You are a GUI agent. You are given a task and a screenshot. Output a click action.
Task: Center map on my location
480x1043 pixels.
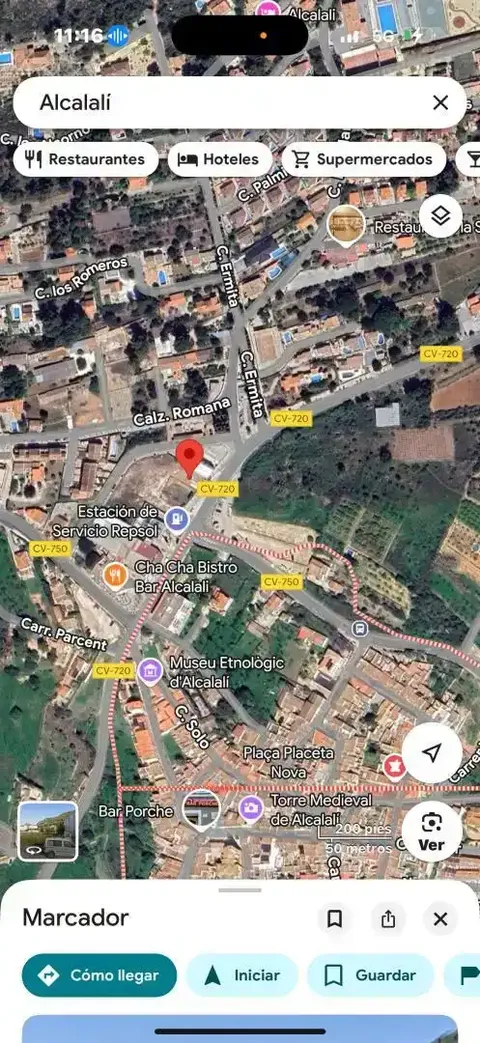click(x=432, y=752)
